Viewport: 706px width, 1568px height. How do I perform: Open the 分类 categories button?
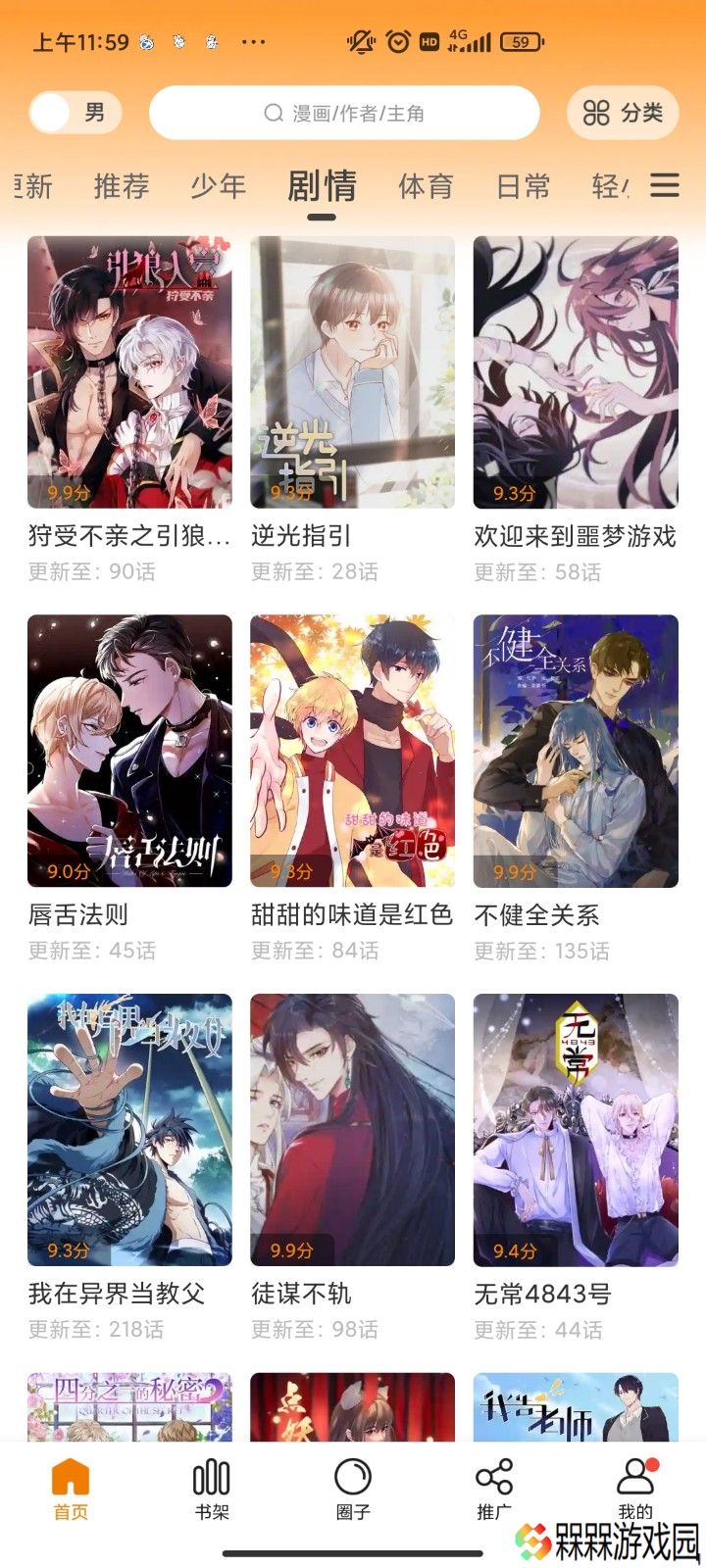pyautogui.click(x=624, y=113)
